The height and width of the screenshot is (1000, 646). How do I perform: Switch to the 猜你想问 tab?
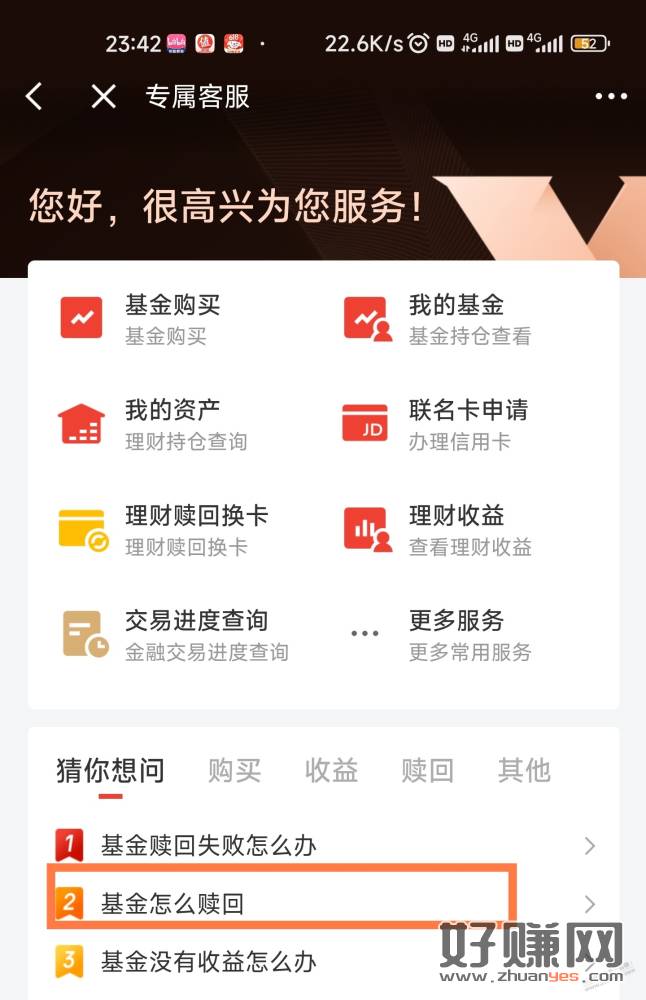pos(110,771)
